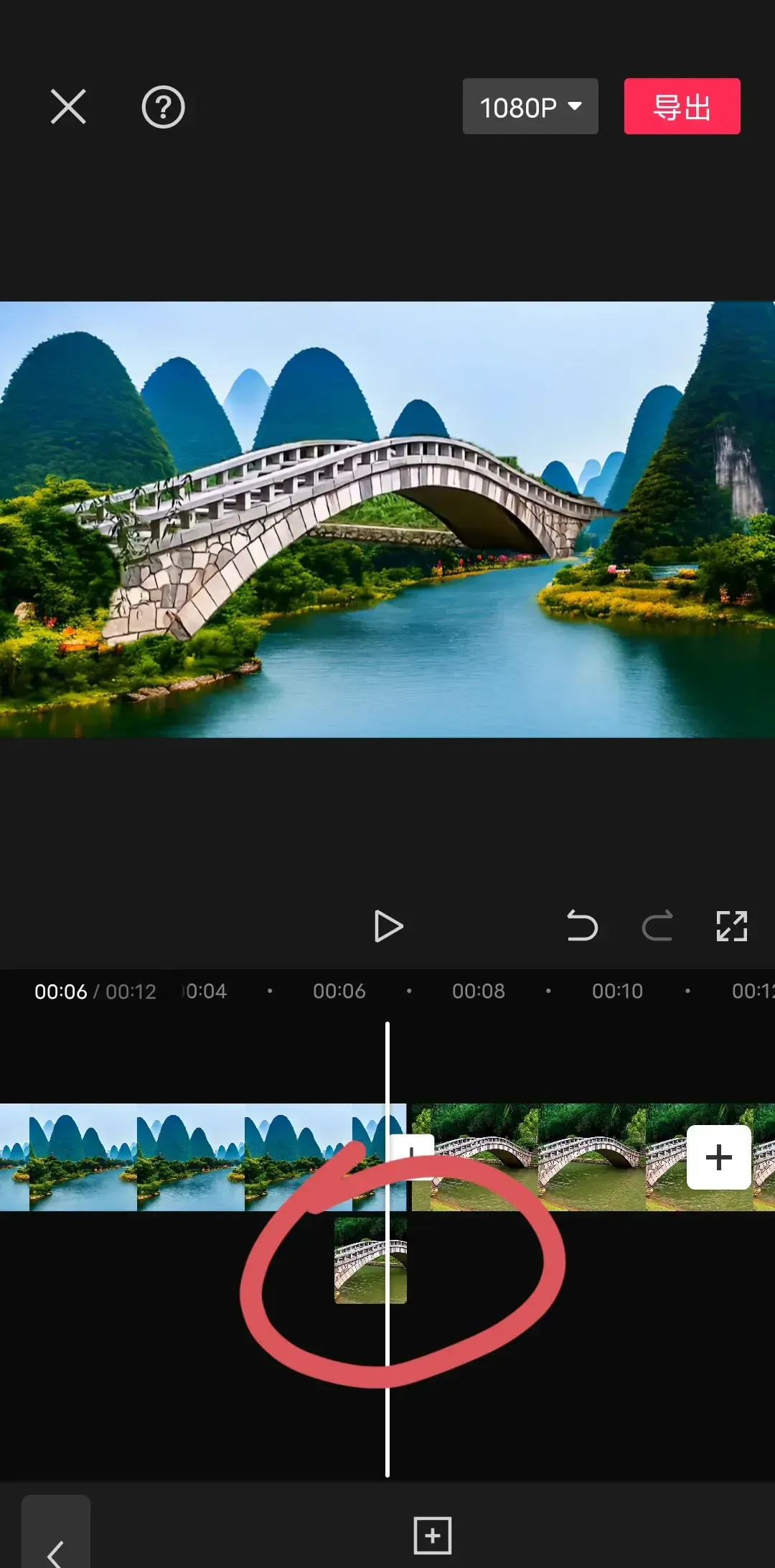Open the 1080P resolution dropdown
Screen dimensions: 775x1568
530,107
